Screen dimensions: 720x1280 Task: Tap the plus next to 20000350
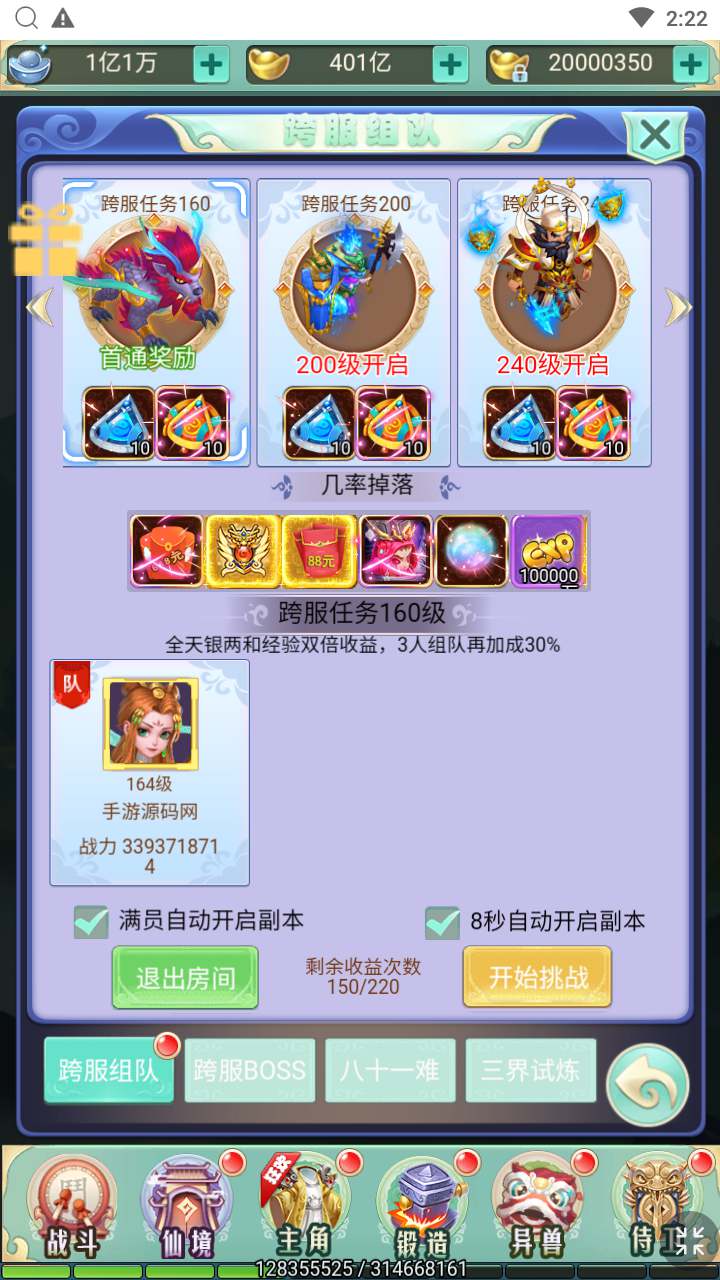691,65
